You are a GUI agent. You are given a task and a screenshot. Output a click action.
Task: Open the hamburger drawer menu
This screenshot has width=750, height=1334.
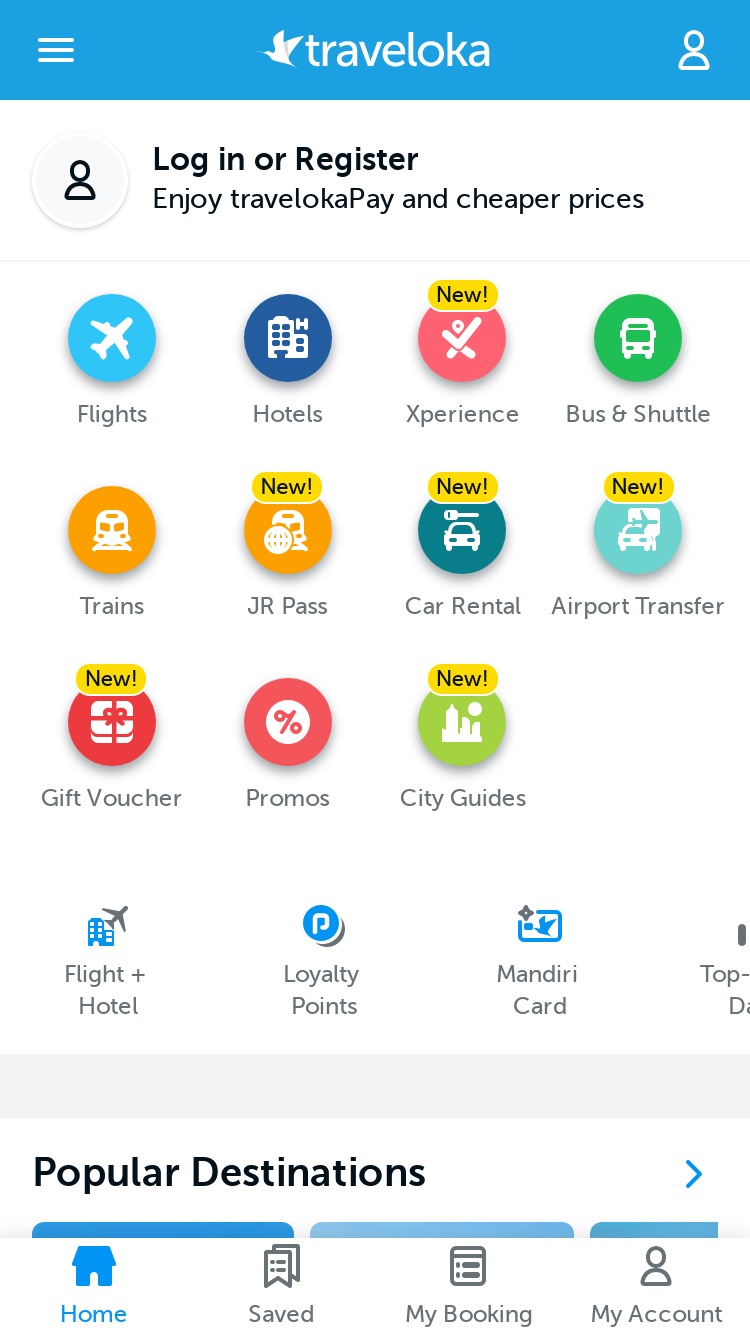tap(56, 50)
